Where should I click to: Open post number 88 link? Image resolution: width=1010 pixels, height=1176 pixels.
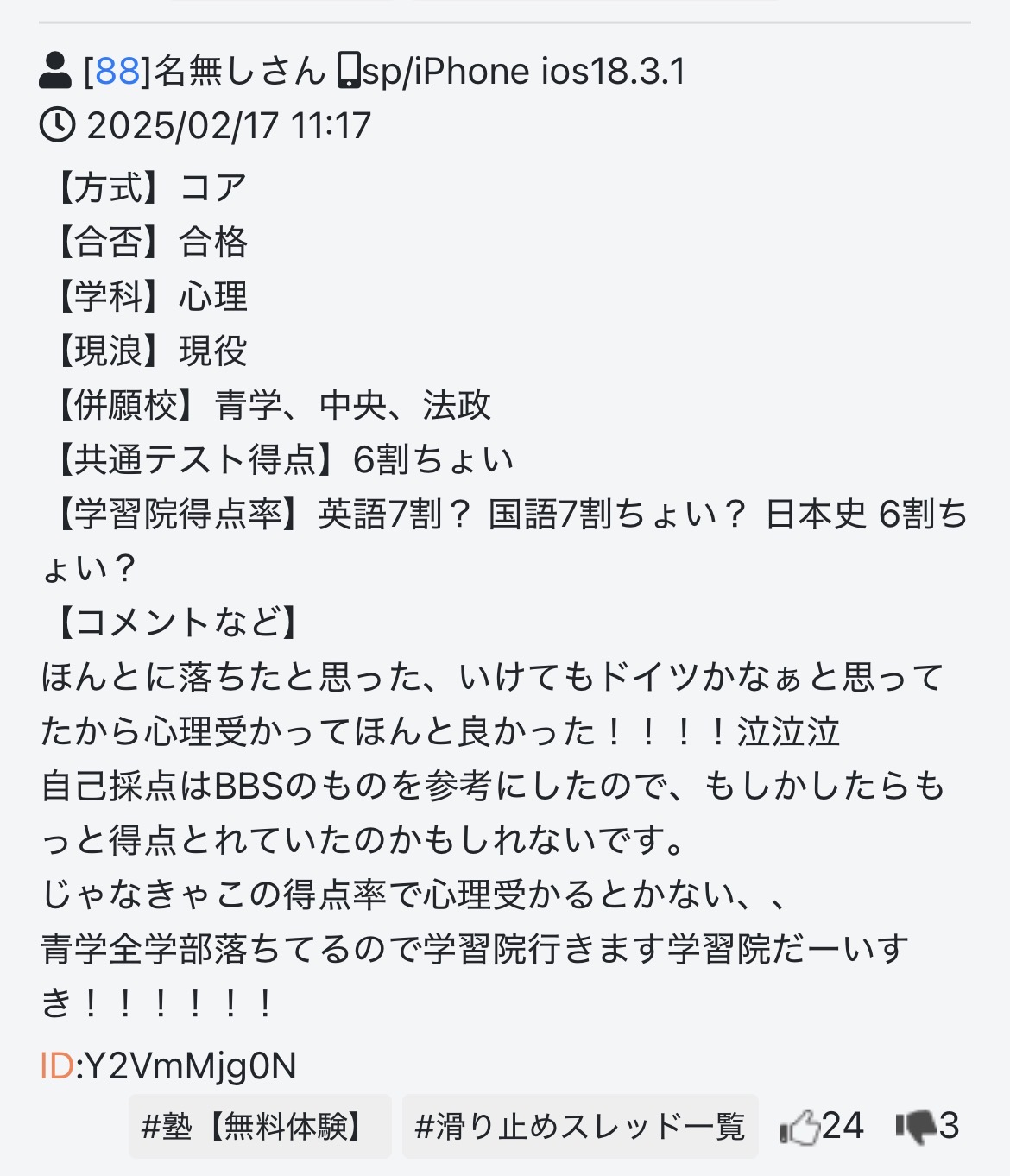tap(117, 71)
